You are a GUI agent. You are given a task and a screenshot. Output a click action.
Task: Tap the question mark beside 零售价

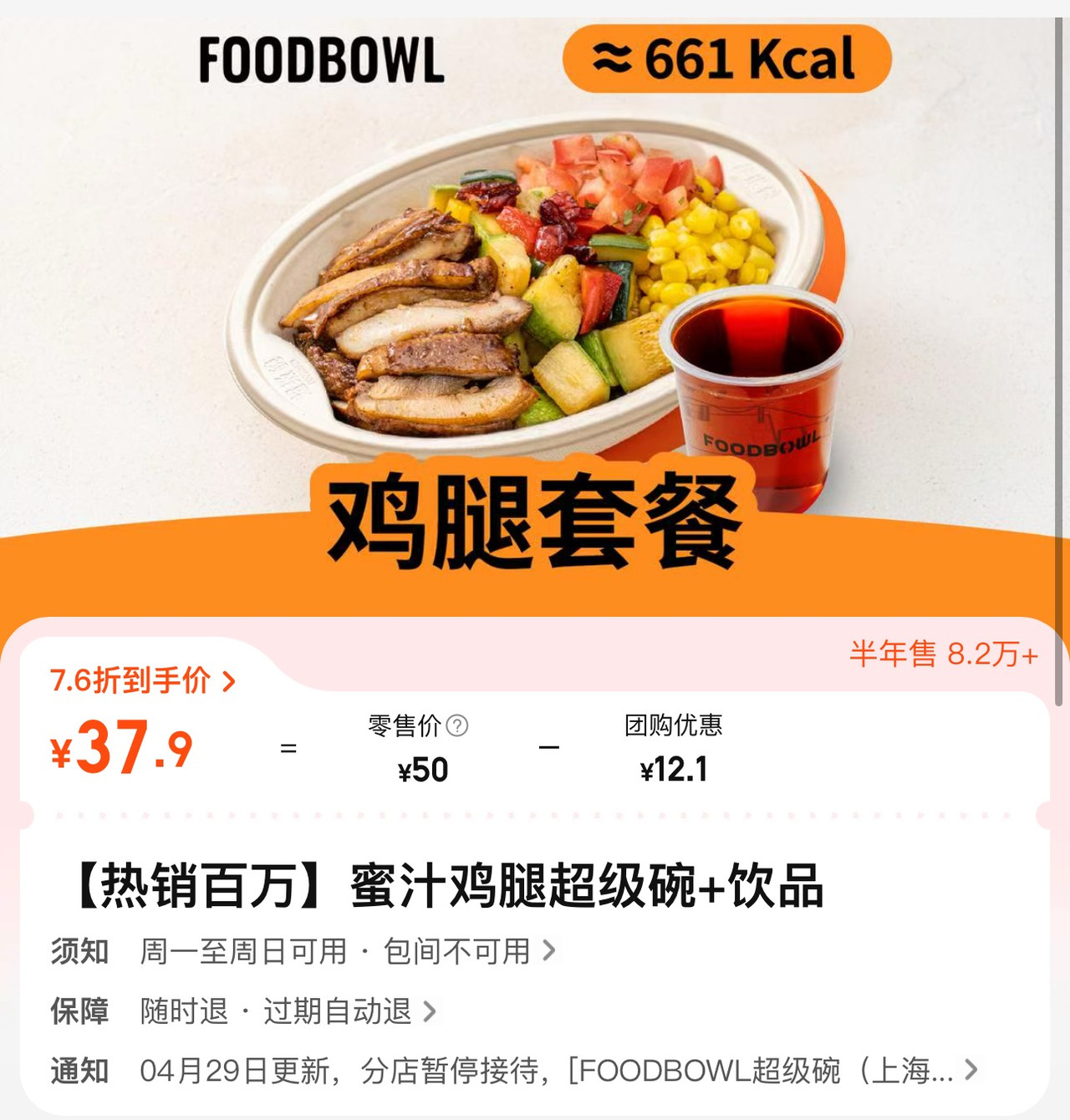[457, 725]
